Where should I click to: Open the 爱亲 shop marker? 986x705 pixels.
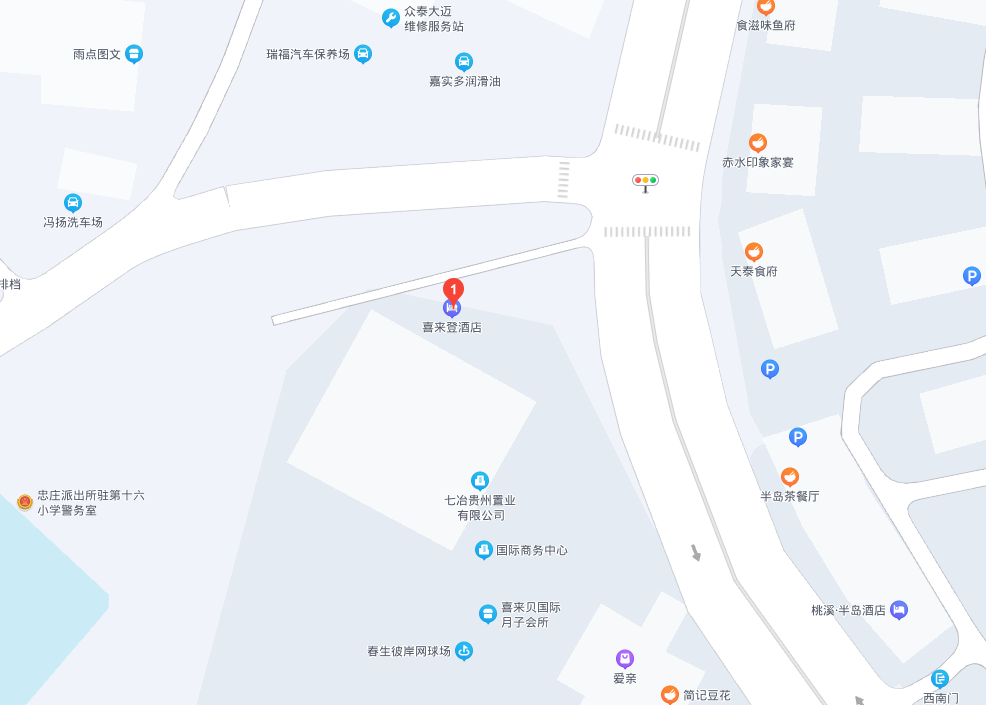click(x=625, y=658)
